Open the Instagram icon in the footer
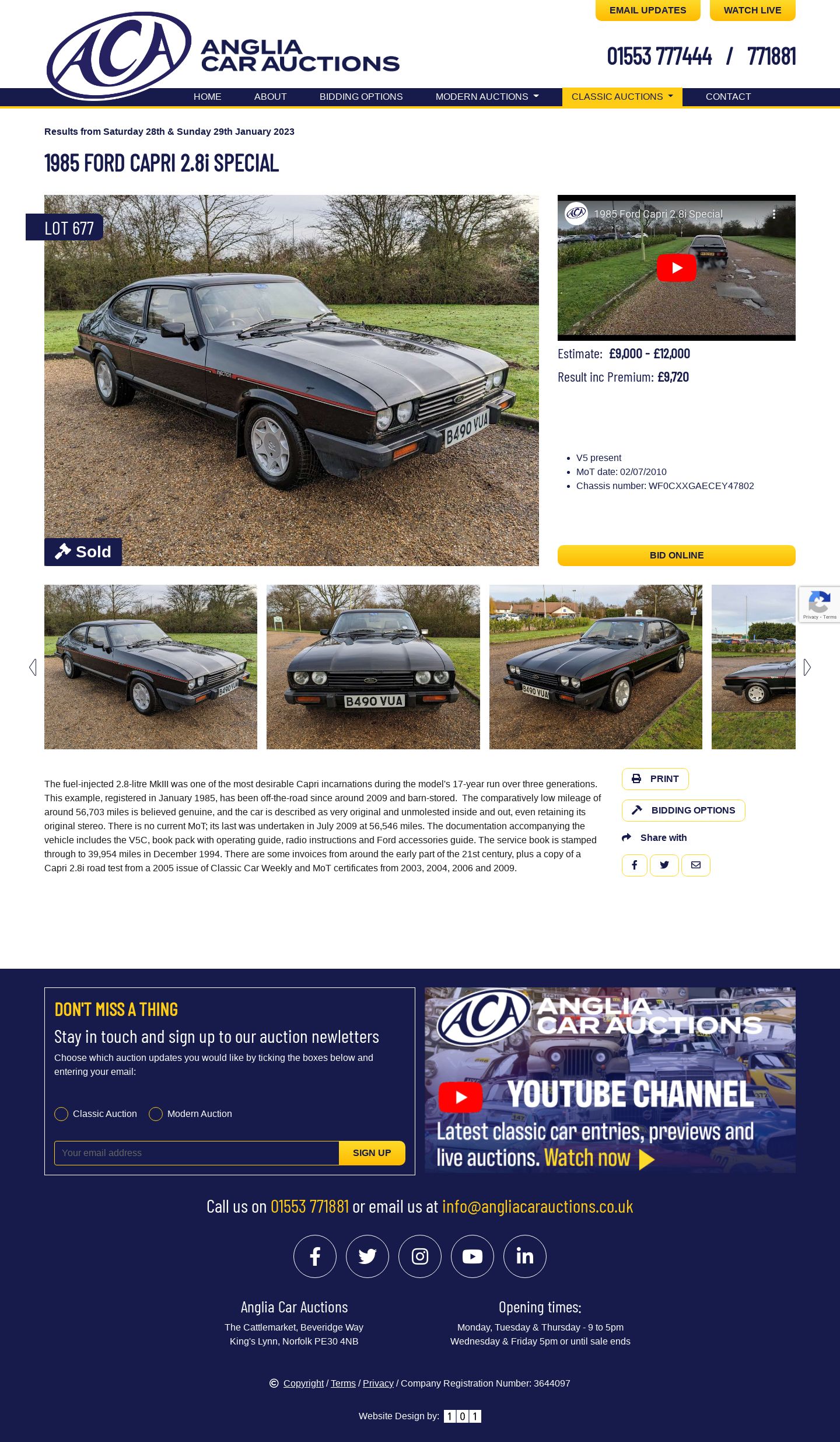The image size is (840, 1442). click(420, 1256)
